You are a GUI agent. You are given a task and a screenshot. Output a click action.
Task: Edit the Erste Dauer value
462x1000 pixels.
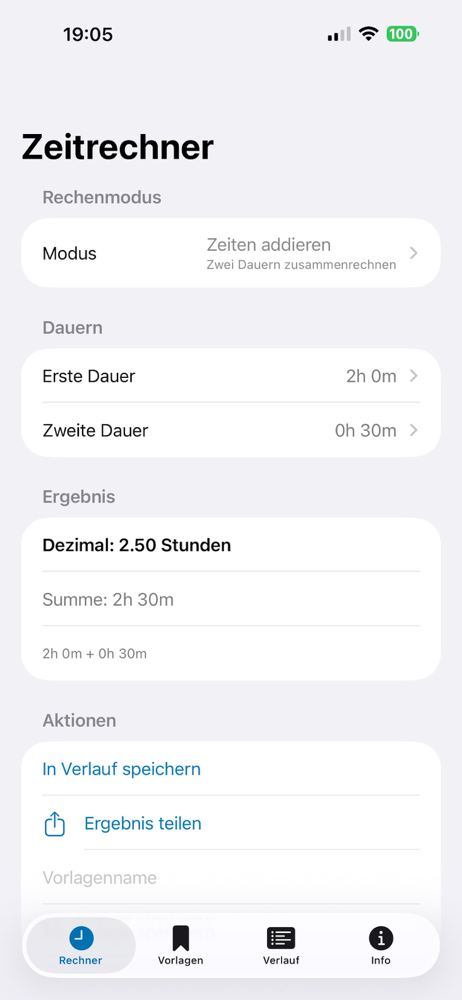(231, 376)
